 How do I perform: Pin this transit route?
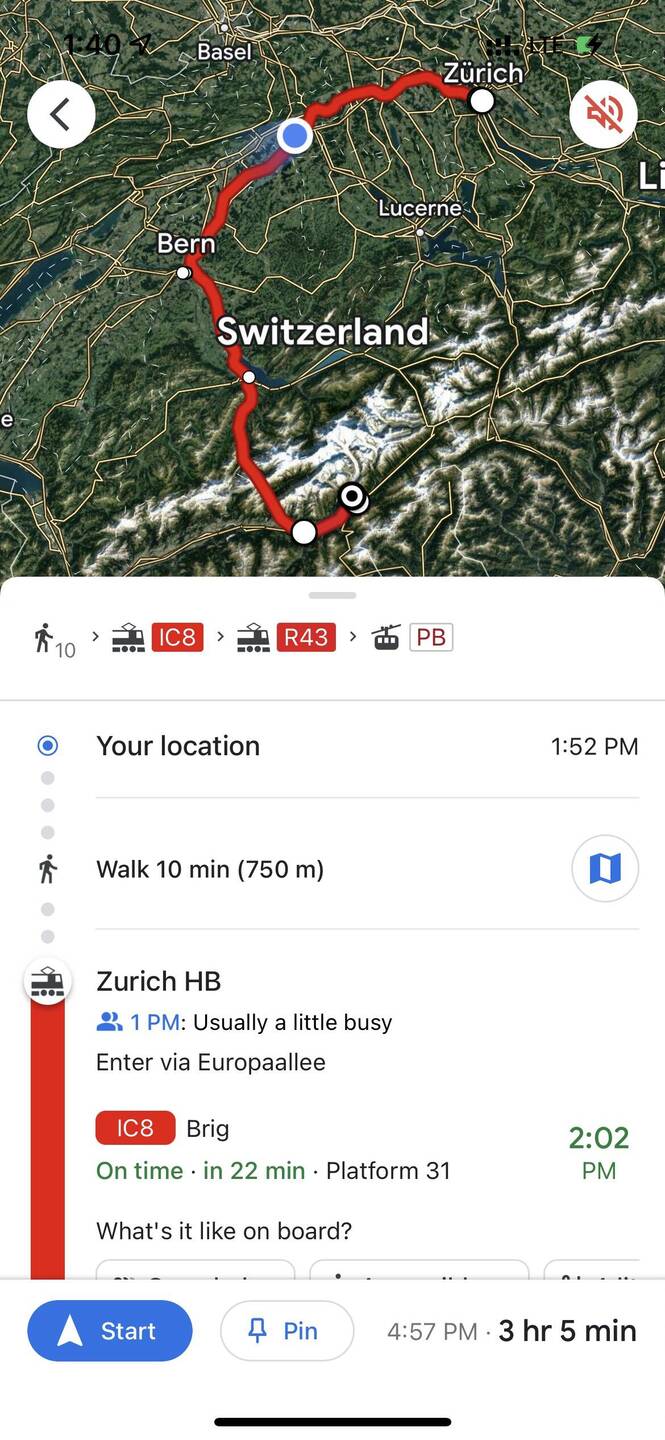[x=286, y=1331]
